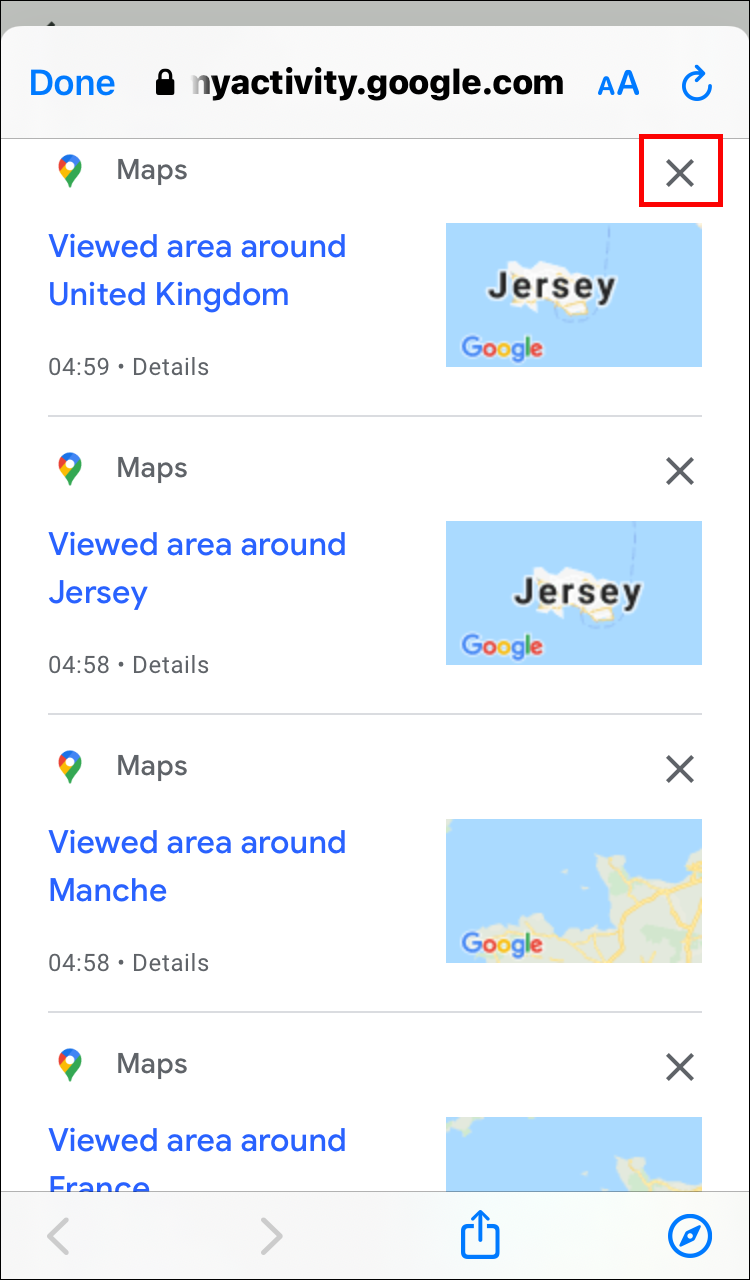This screenshot has height=1280, width=750.
Task: Tap Done to close the browser view
Action: 72,83
